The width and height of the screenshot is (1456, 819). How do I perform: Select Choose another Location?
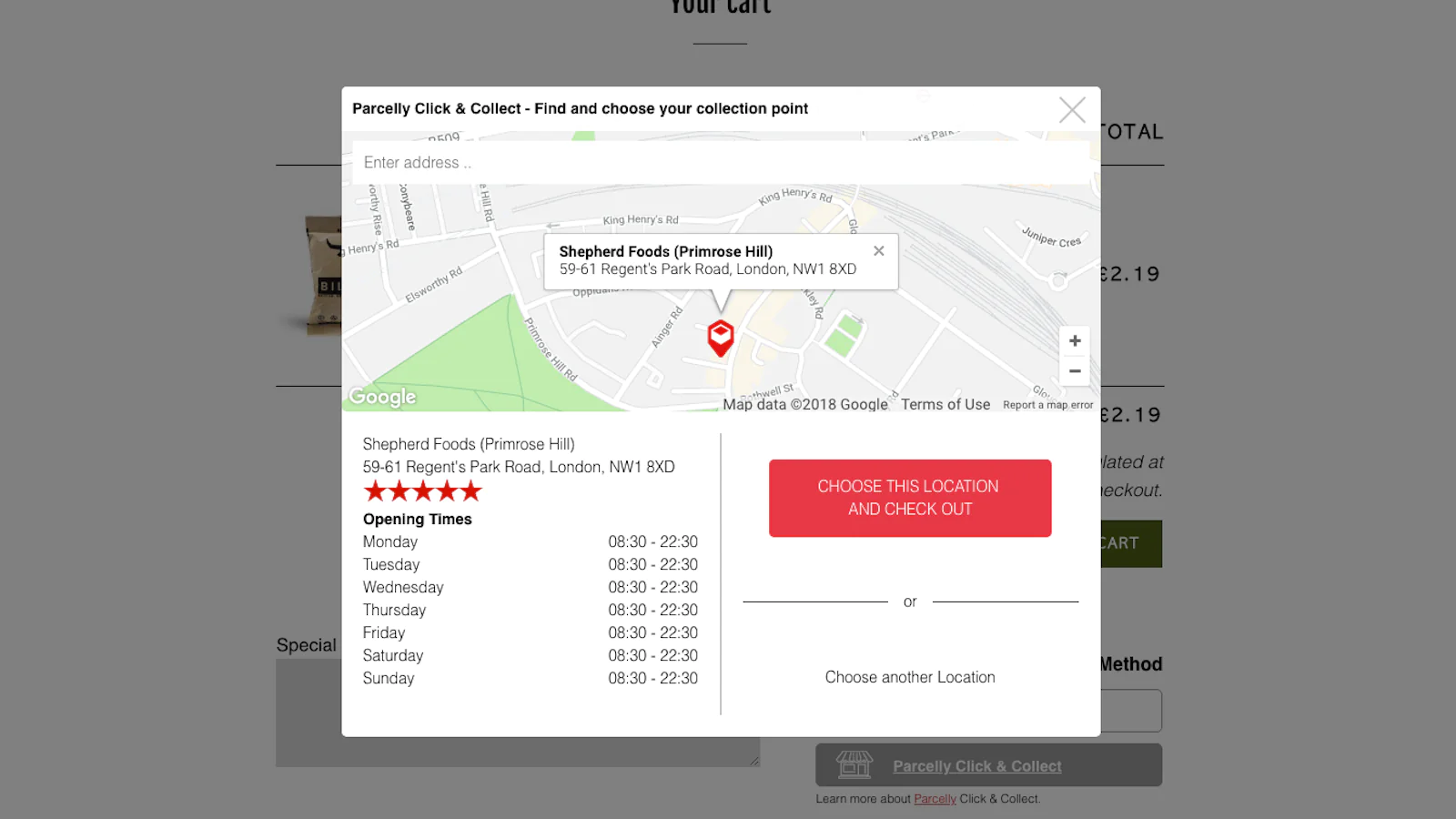point(909,677)
